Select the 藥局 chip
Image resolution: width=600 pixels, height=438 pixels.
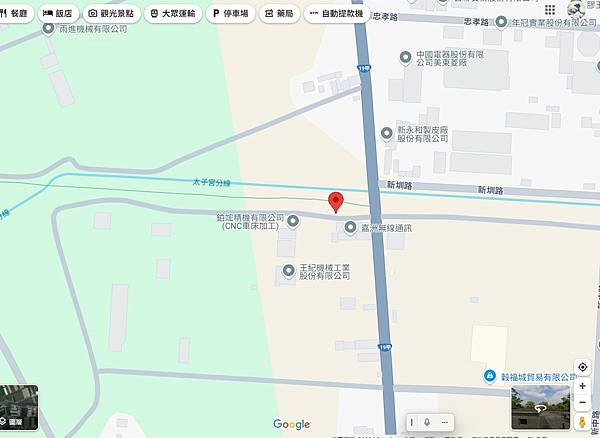coord(280,14)
